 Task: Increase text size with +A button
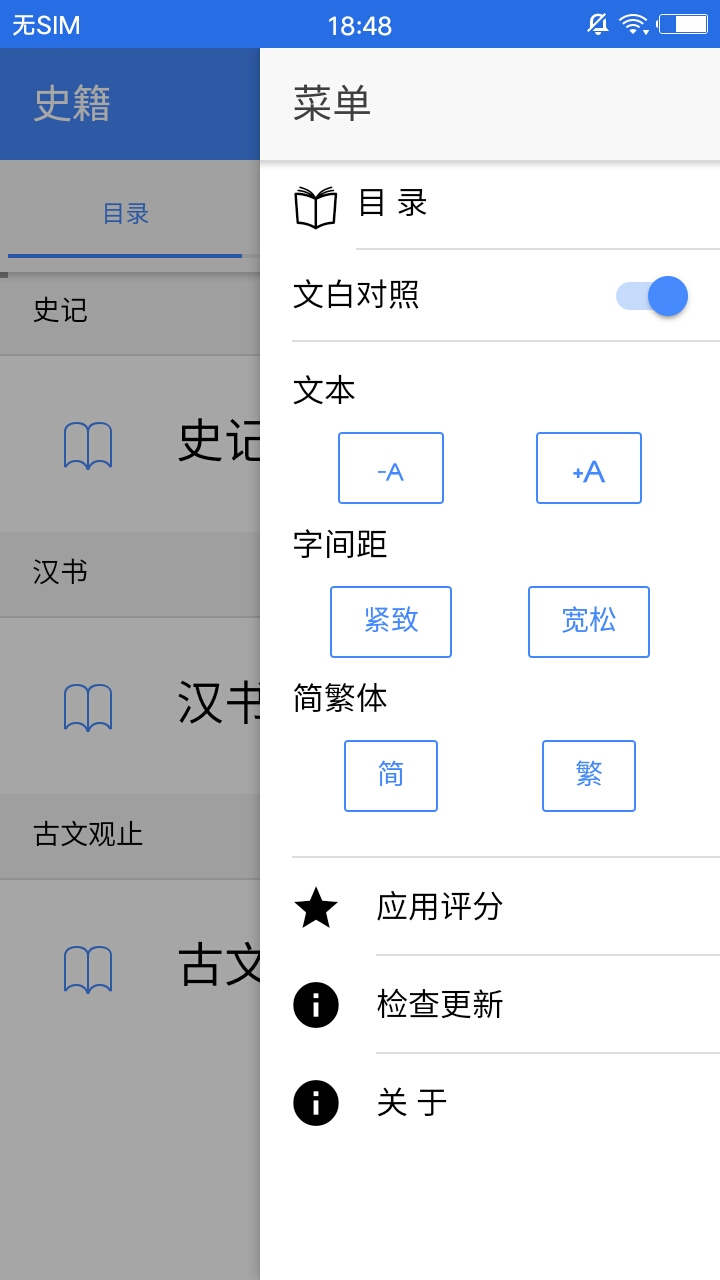[589, 468]
